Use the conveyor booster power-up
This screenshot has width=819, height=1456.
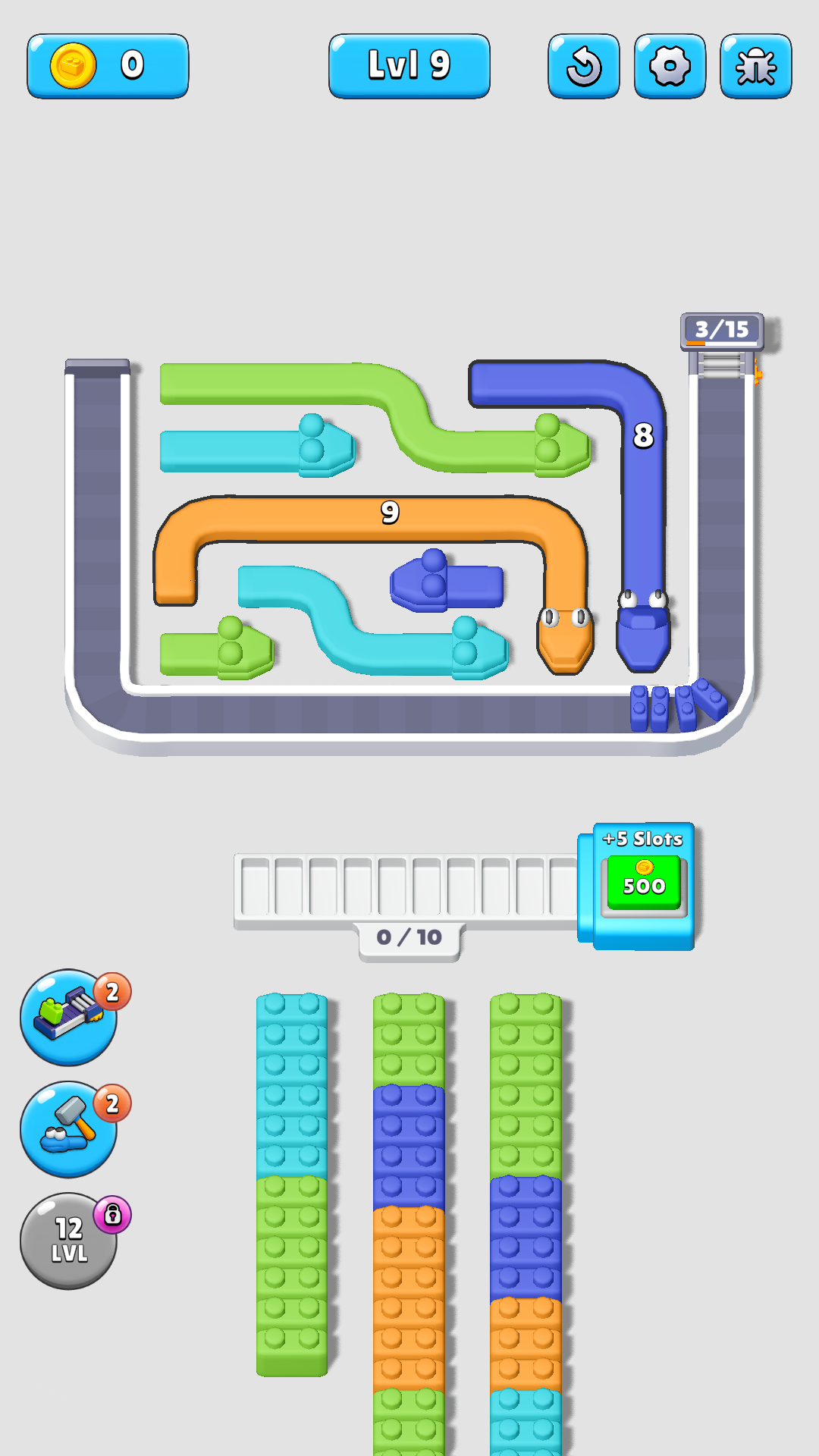pos(69,1017)
